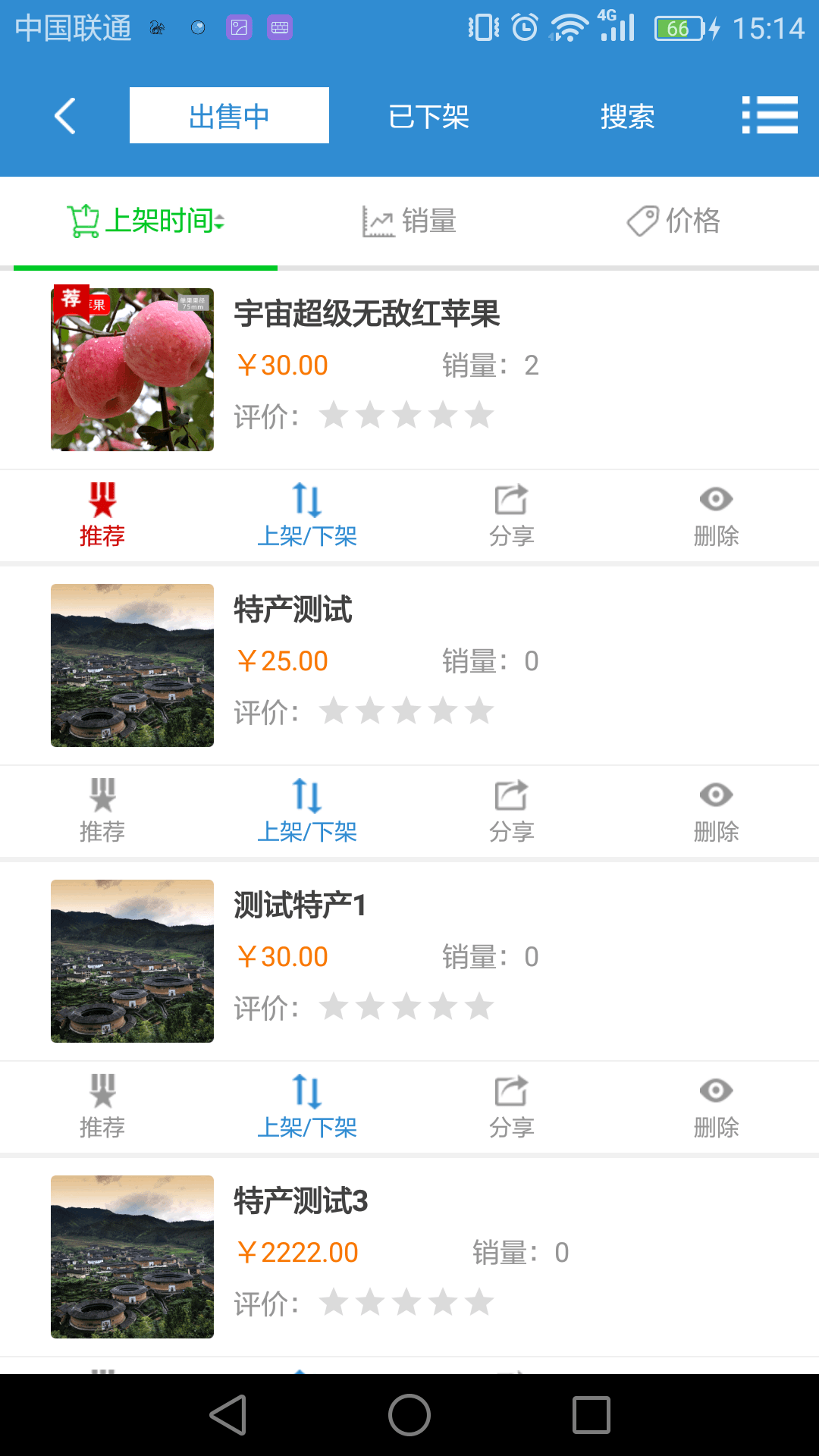Open the 特产测试3 product
This screenshot has height=1456, width=819.
[301, 1201]
